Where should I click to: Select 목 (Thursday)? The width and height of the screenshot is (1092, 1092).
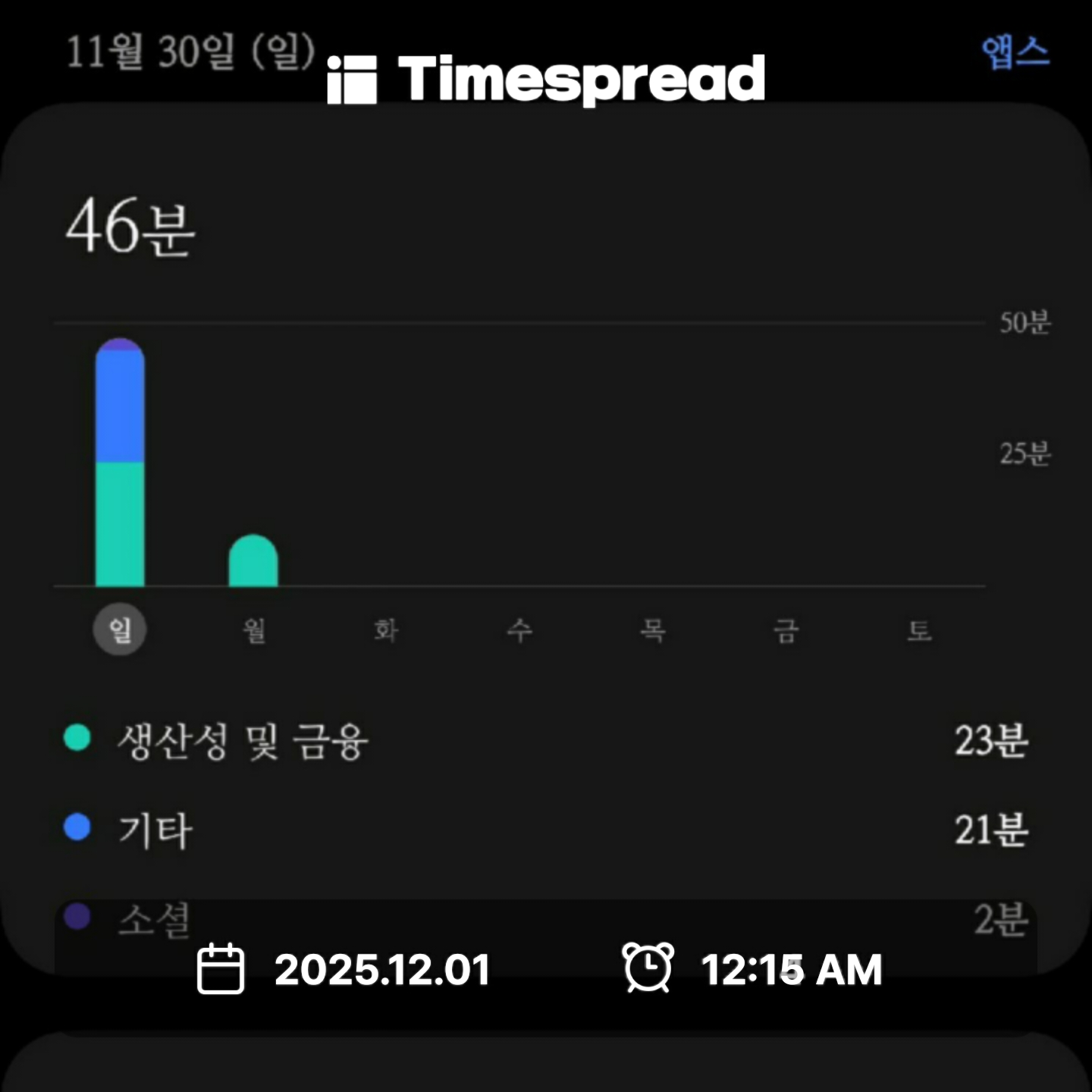pyautogui.click(x=653, y=629)
